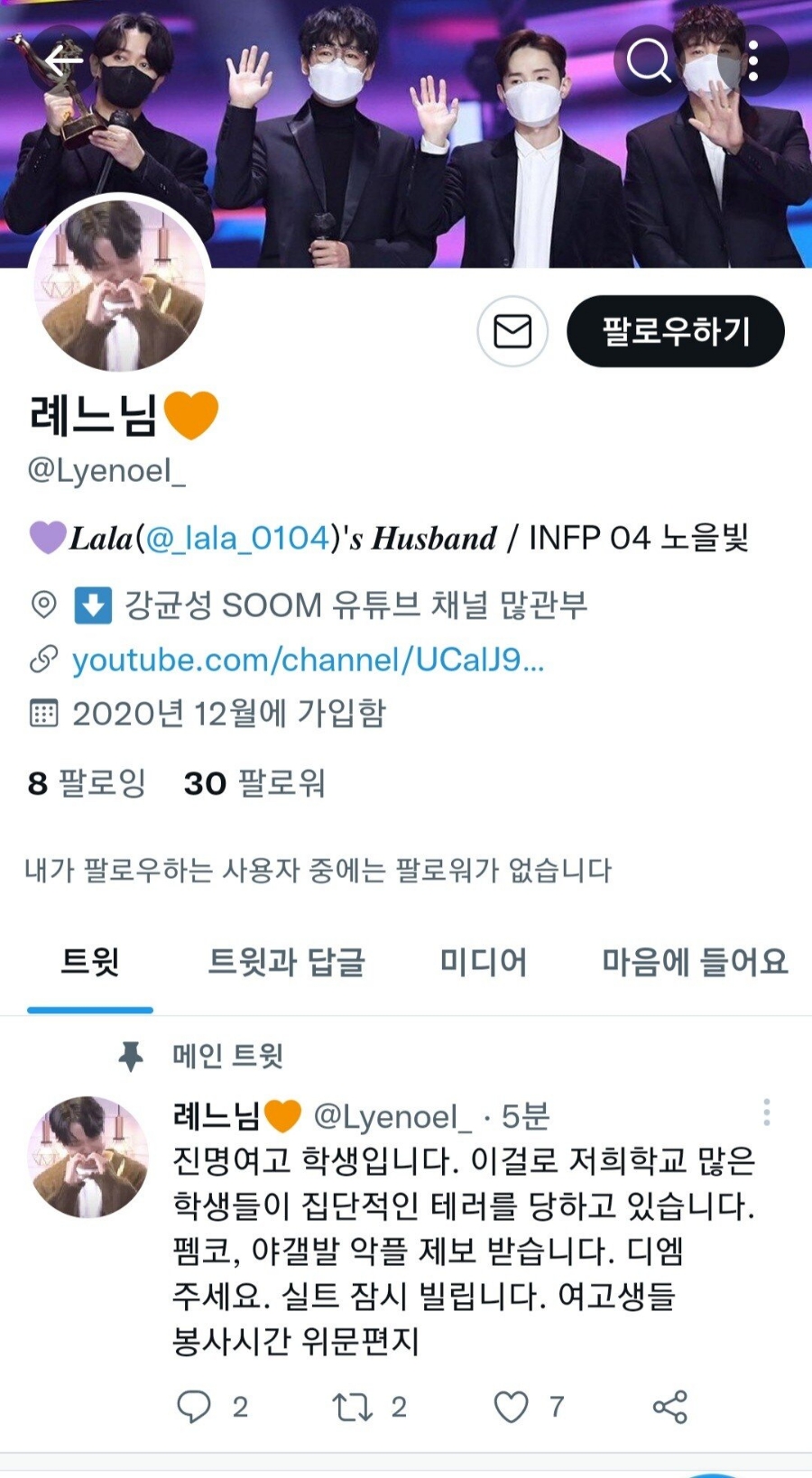Switch to the 트윗과 답글 tab
Viewport: 812px width, 1478px height.
tap(285, 964)
